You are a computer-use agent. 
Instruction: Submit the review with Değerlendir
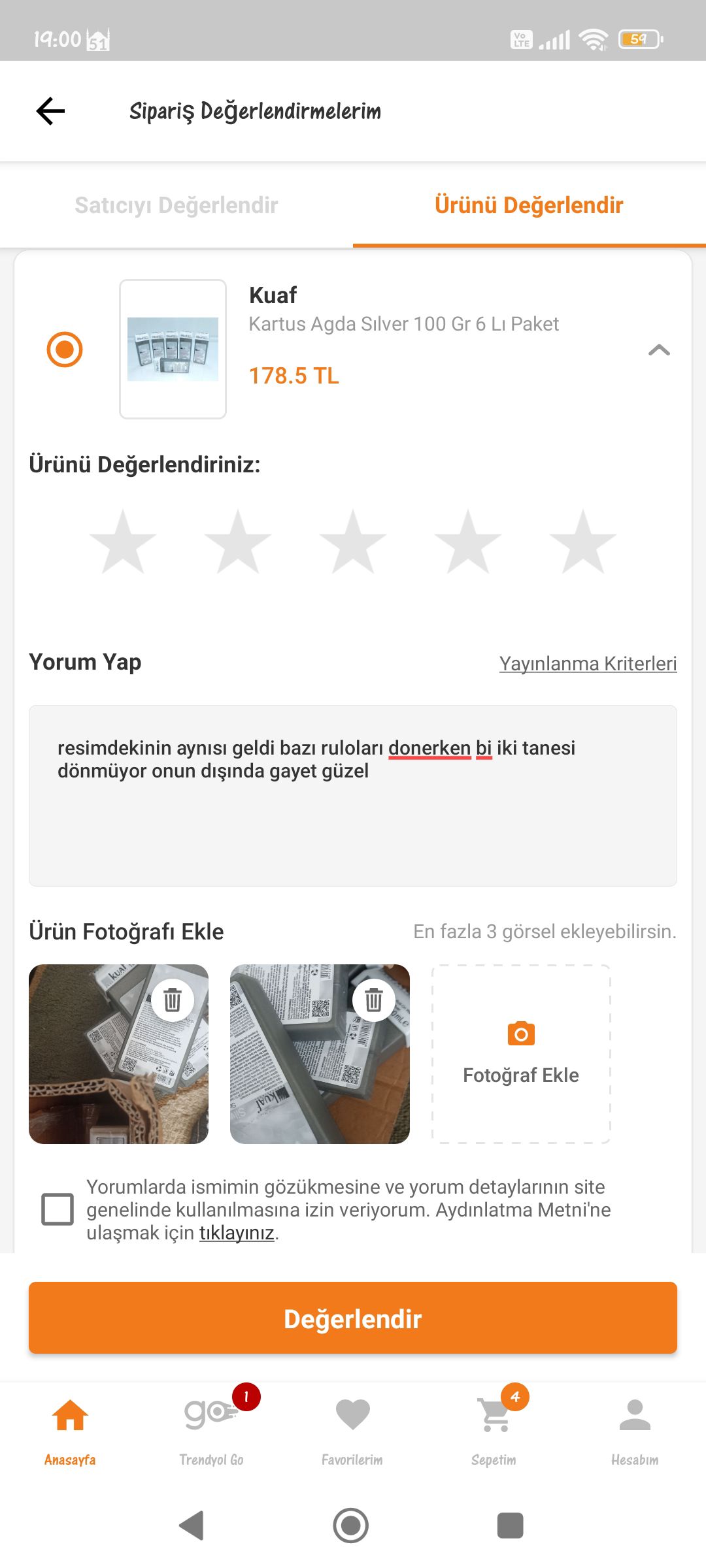coord(353,1318)
